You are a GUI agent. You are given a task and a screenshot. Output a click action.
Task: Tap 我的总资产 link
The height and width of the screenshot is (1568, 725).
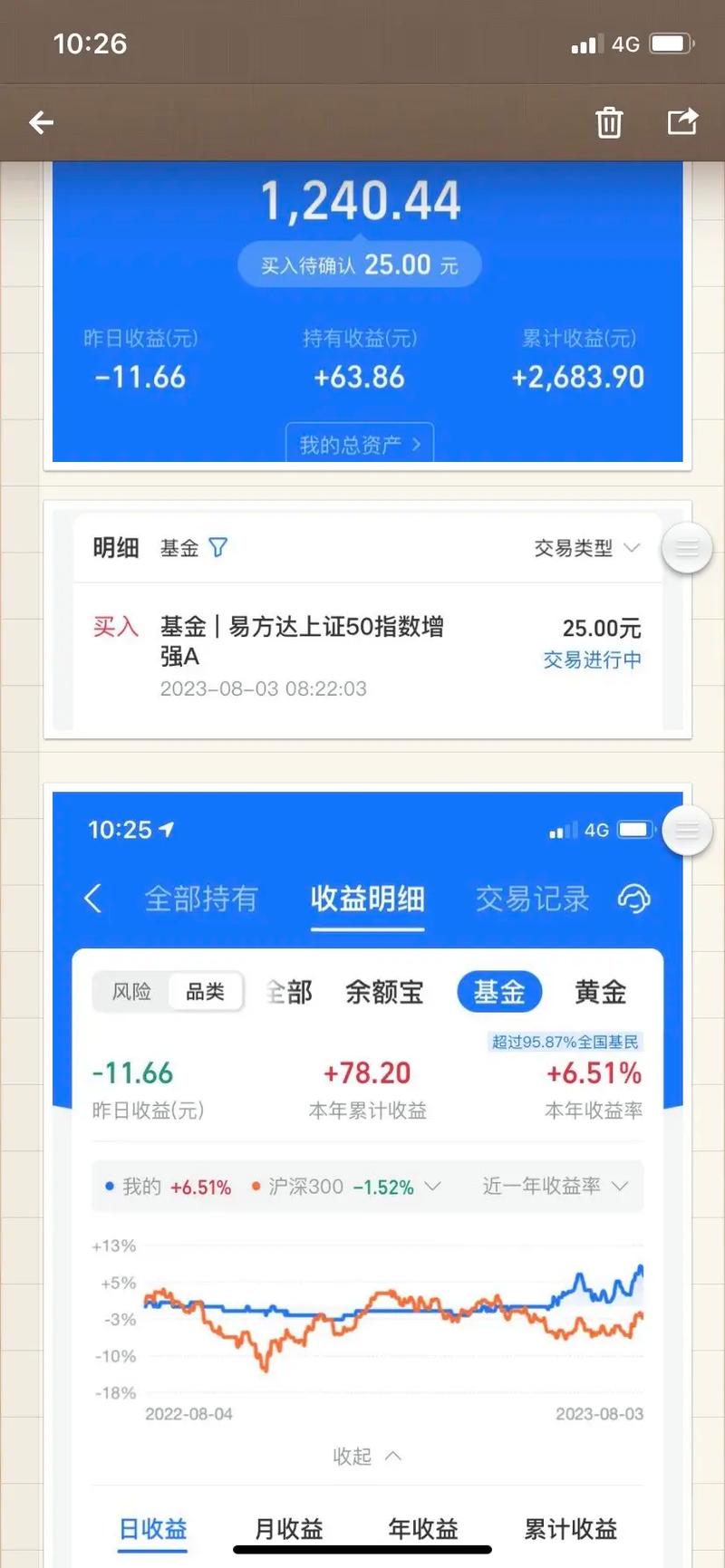point(359,443)
